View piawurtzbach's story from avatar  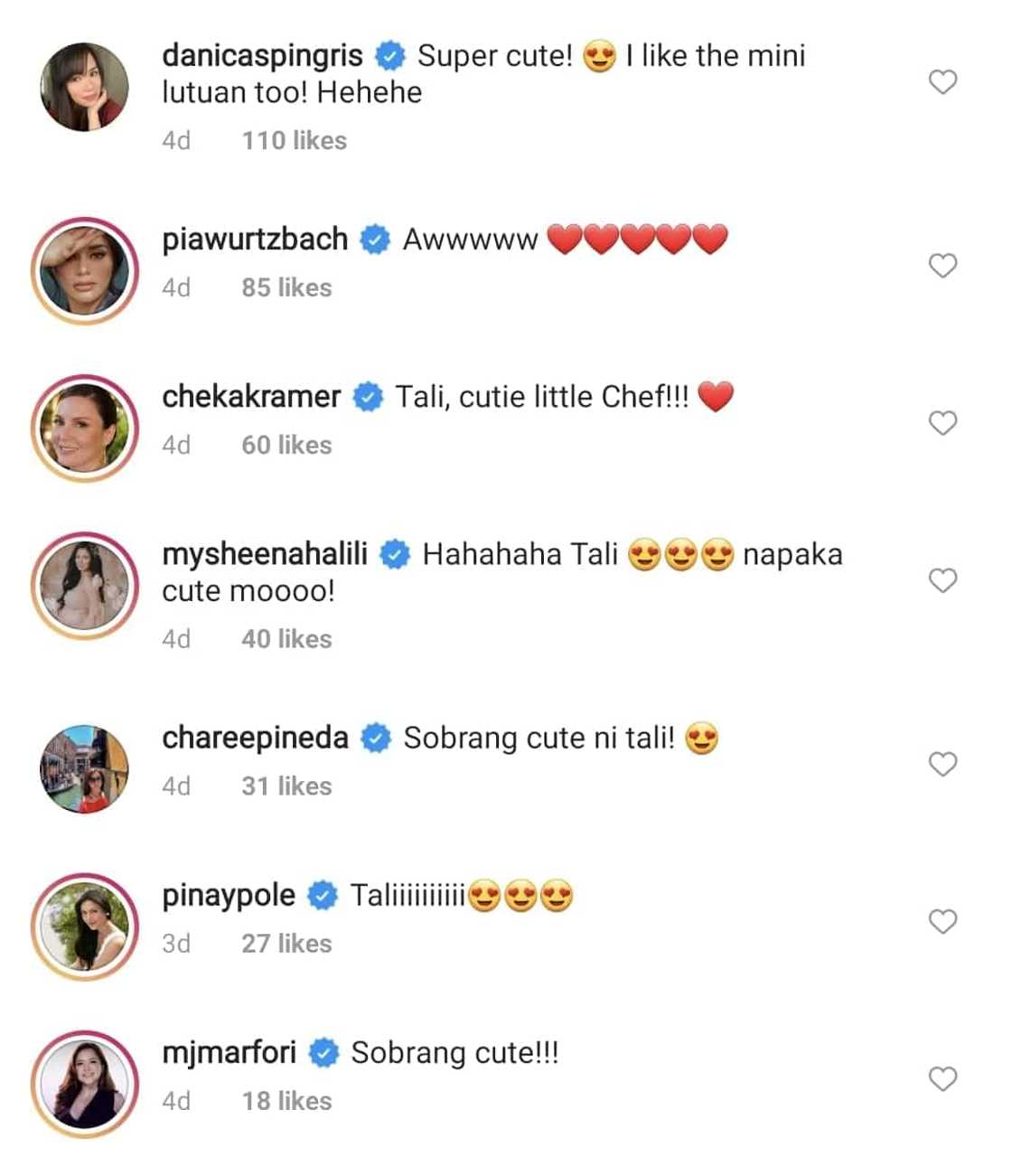coord(85,270)
